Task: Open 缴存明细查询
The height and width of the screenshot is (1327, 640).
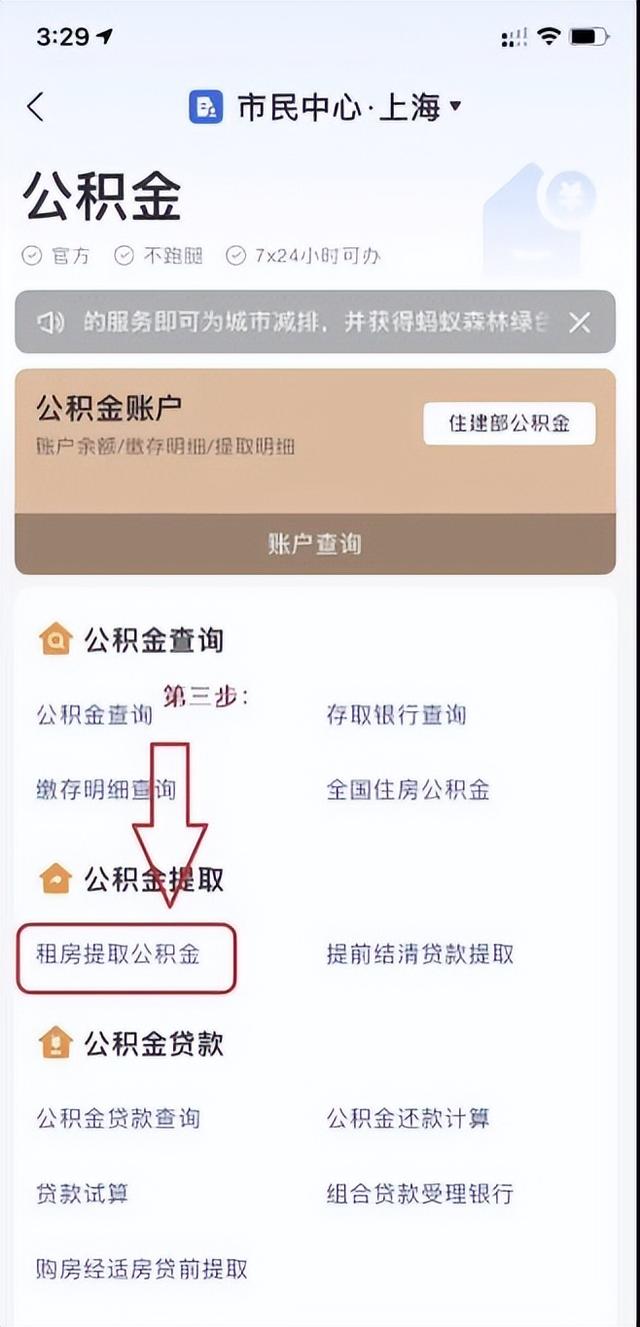Action: pos(106,790)
